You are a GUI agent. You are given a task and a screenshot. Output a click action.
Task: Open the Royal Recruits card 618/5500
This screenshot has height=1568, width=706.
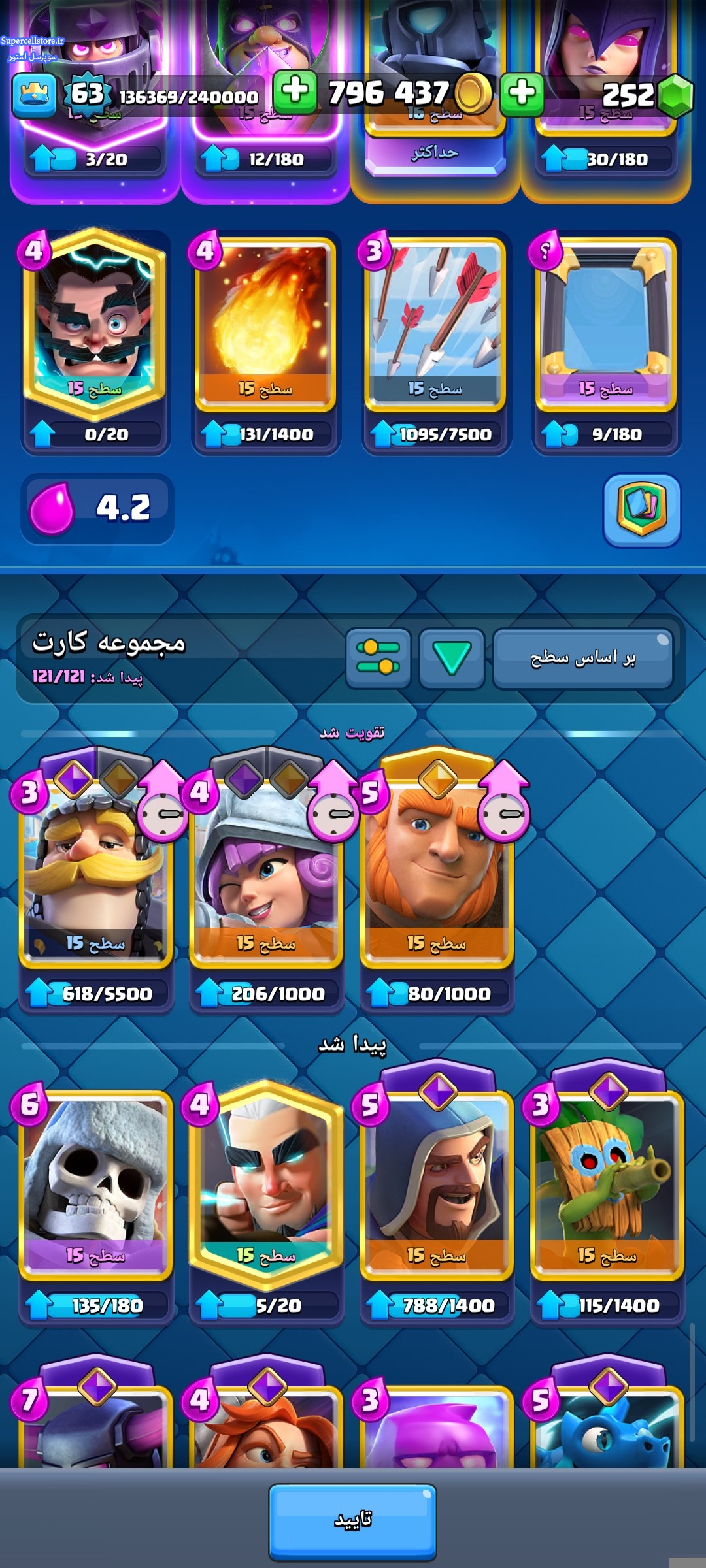(x=95, y=875)
